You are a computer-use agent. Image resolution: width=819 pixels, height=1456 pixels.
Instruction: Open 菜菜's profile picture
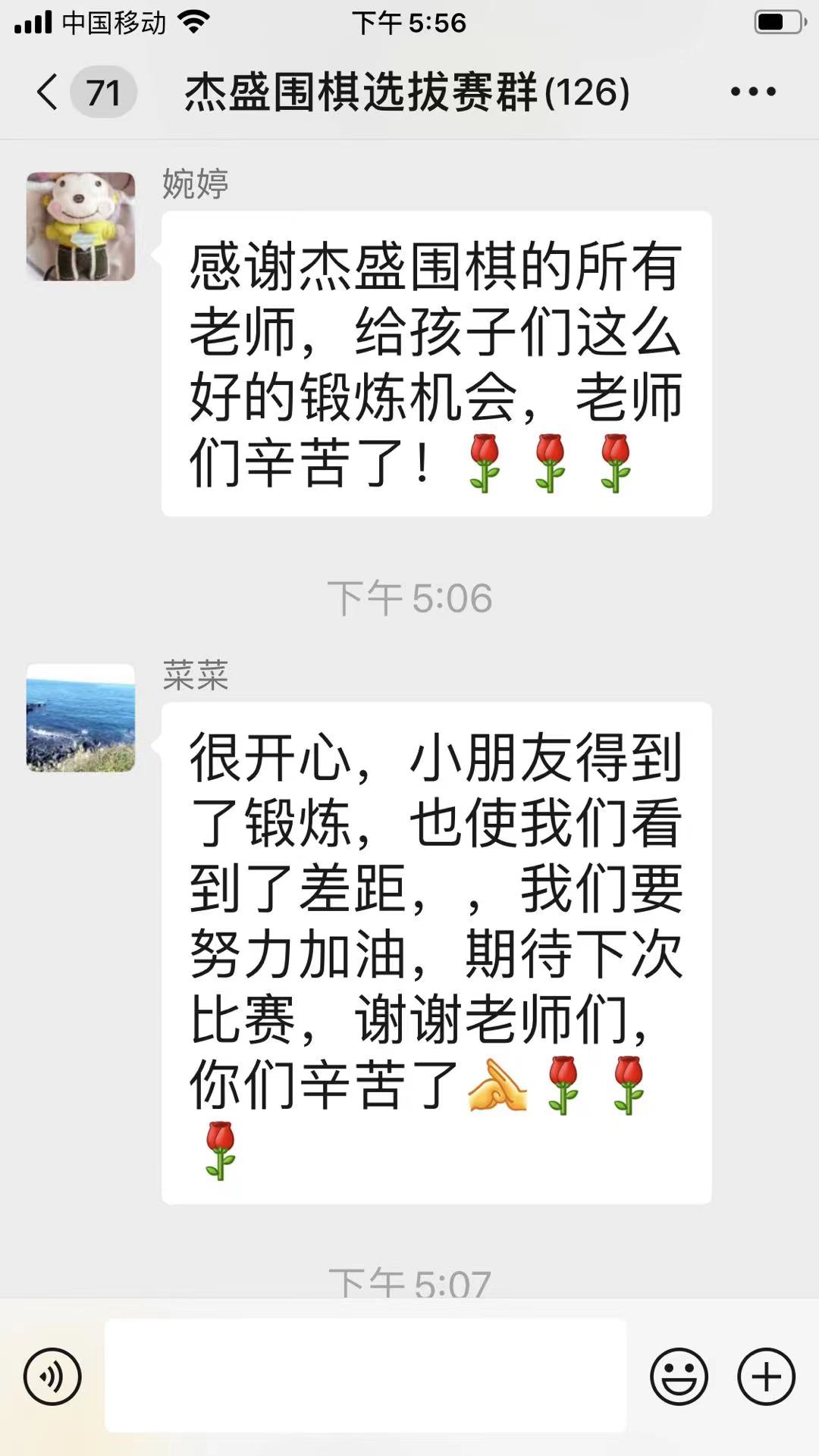coord(81,718)
